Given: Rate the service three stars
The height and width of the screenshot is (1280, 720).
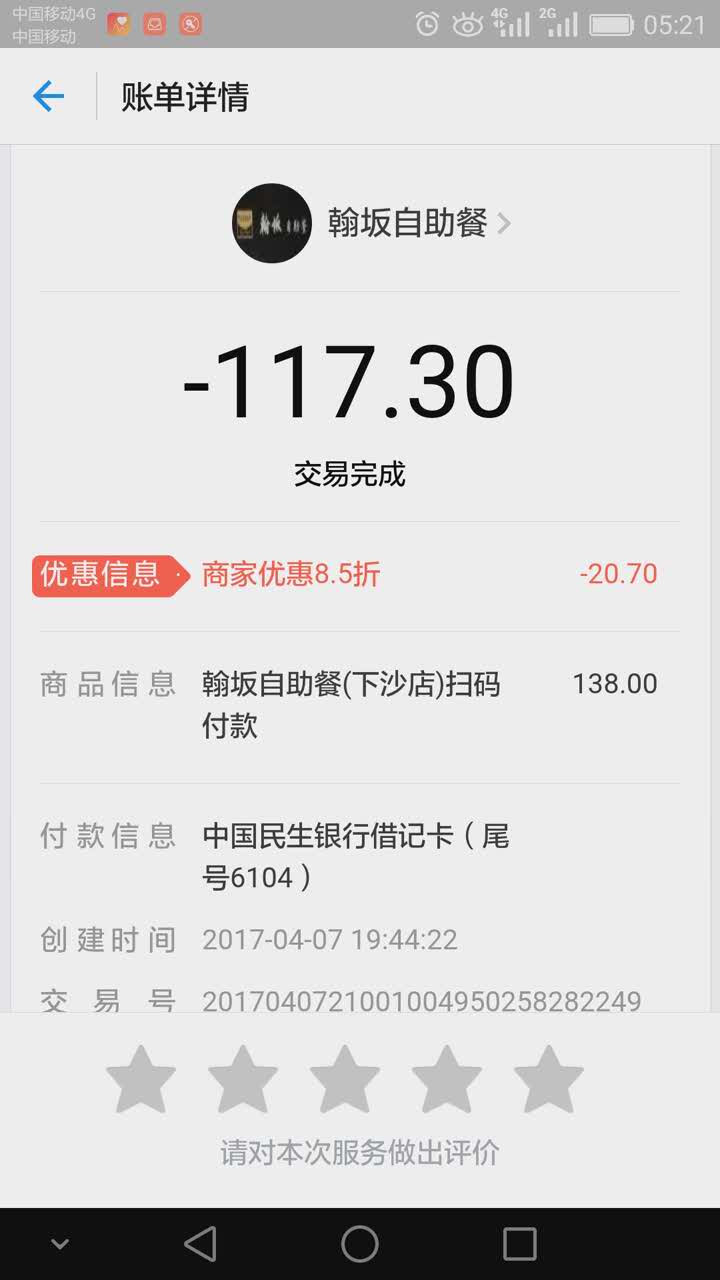Looking at the screenshot, I should coord(345,1080).
